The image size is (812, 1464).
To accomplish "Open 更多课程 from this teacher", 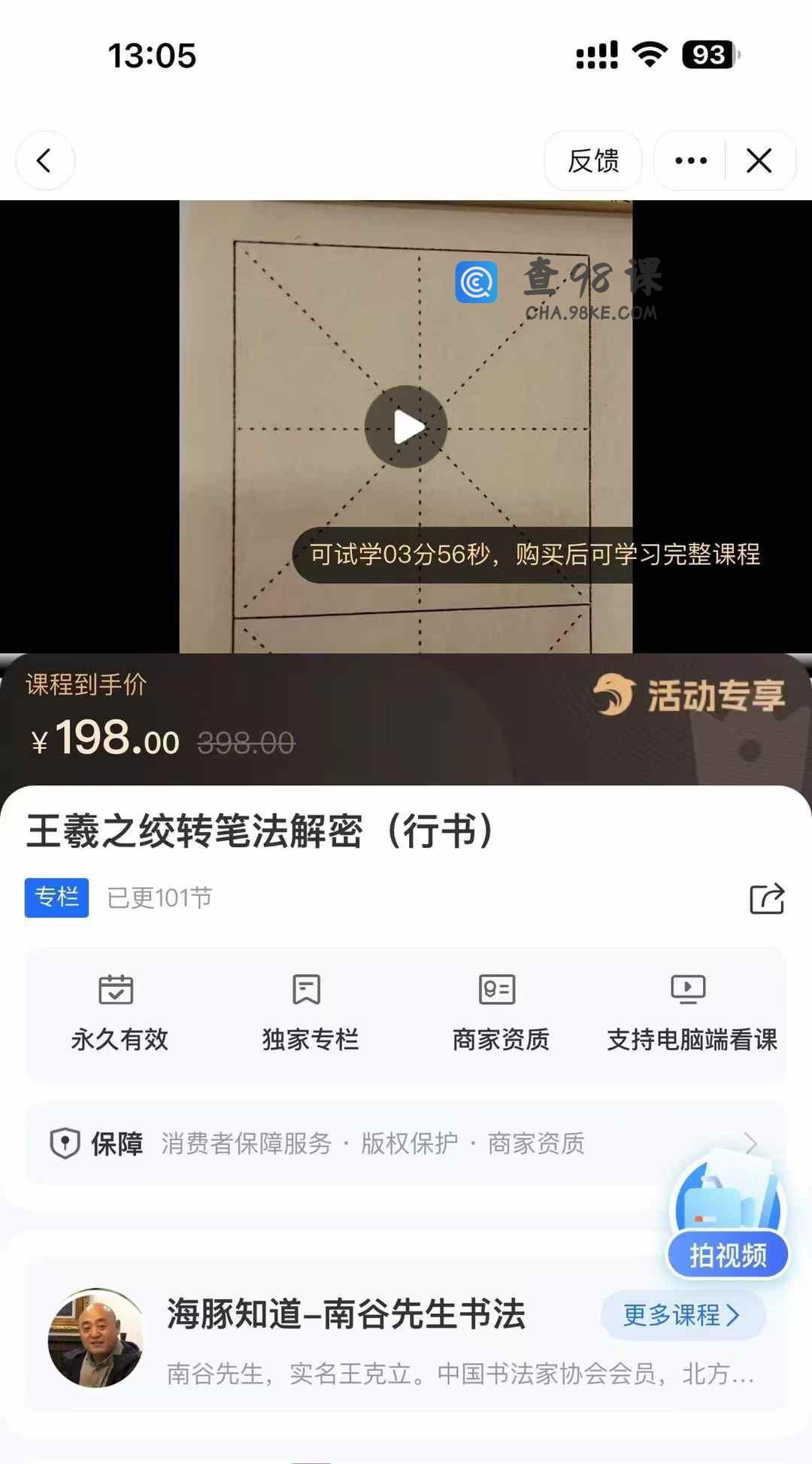I will [x=682, y=1315].
